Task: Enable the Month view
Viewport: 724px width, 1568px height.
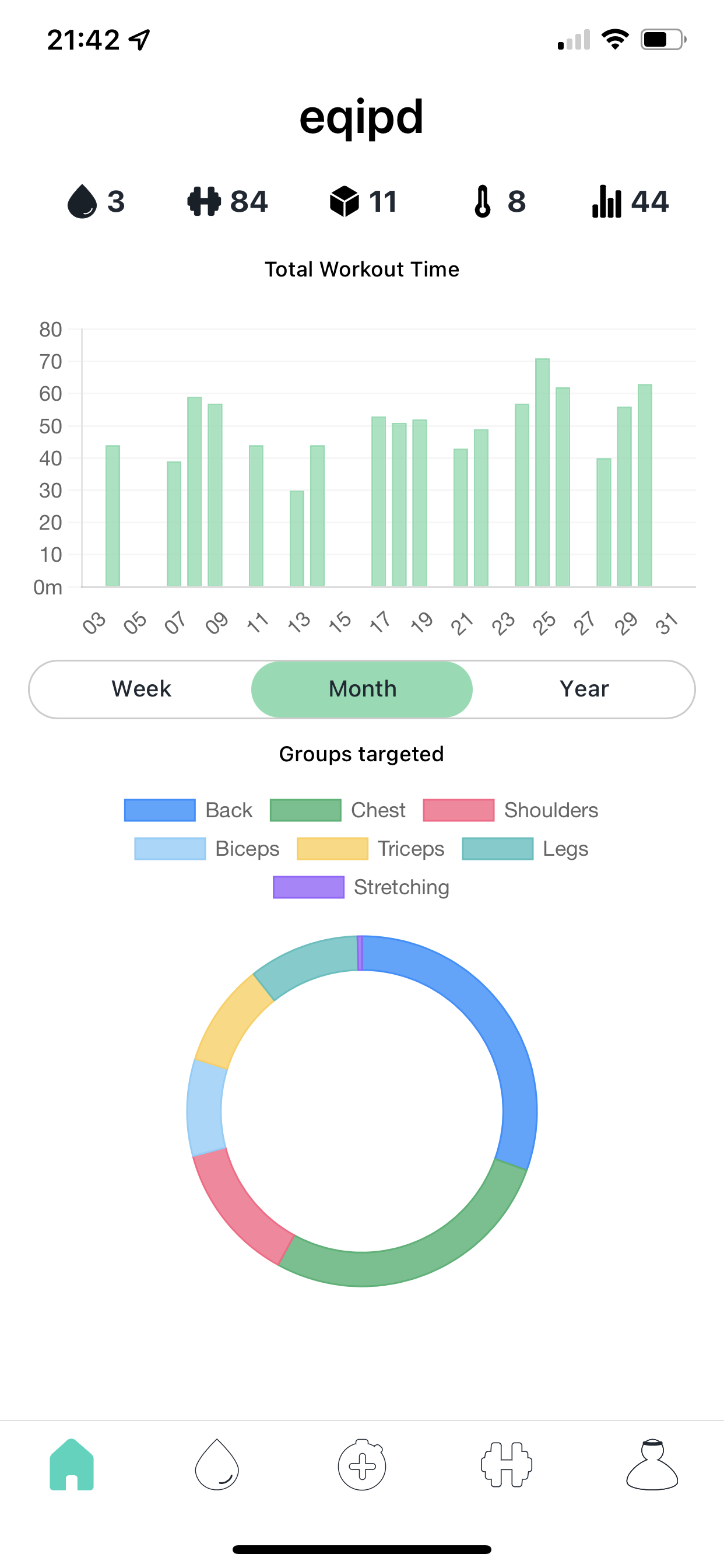Action: tap(362, 688)
